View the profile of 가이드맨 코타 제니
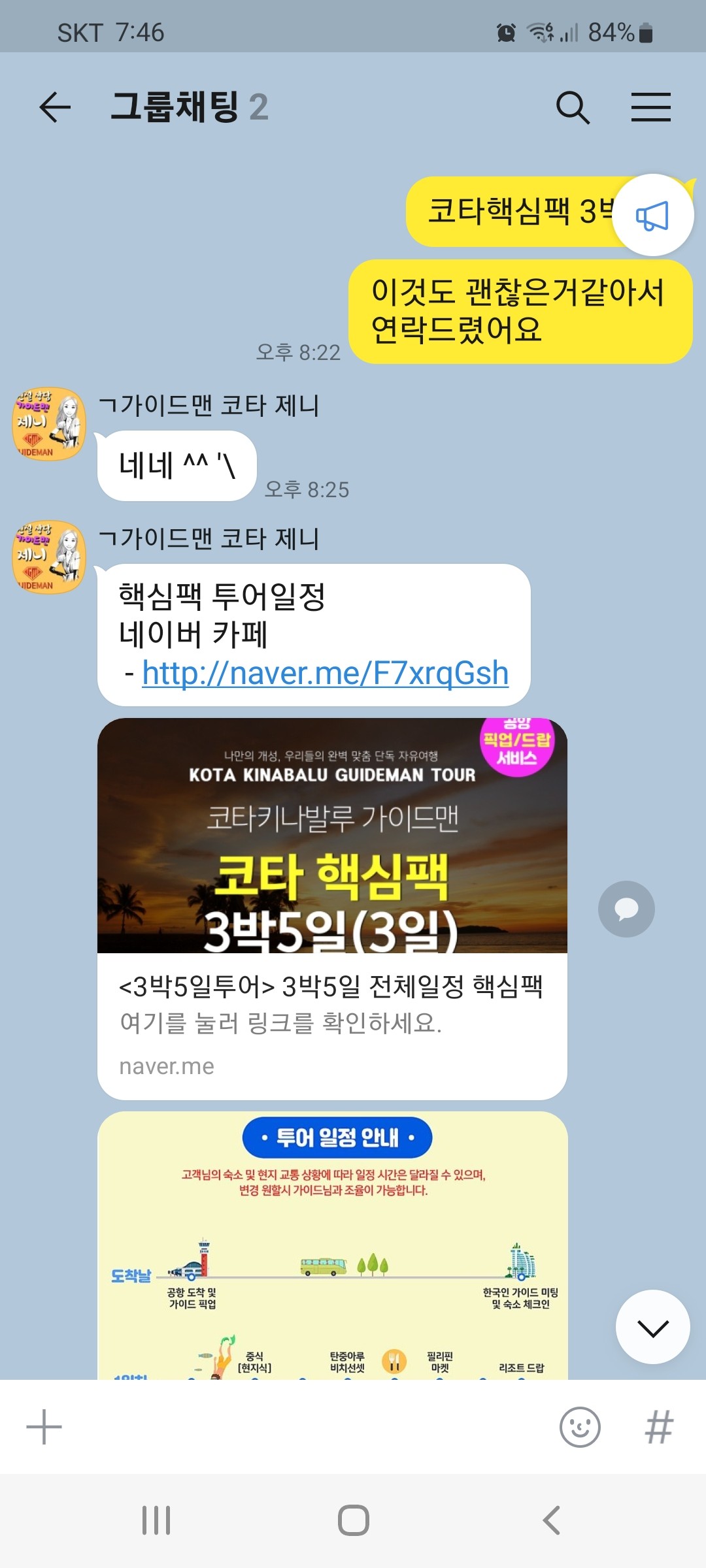The image size is (706, 1568). point(49,424)
